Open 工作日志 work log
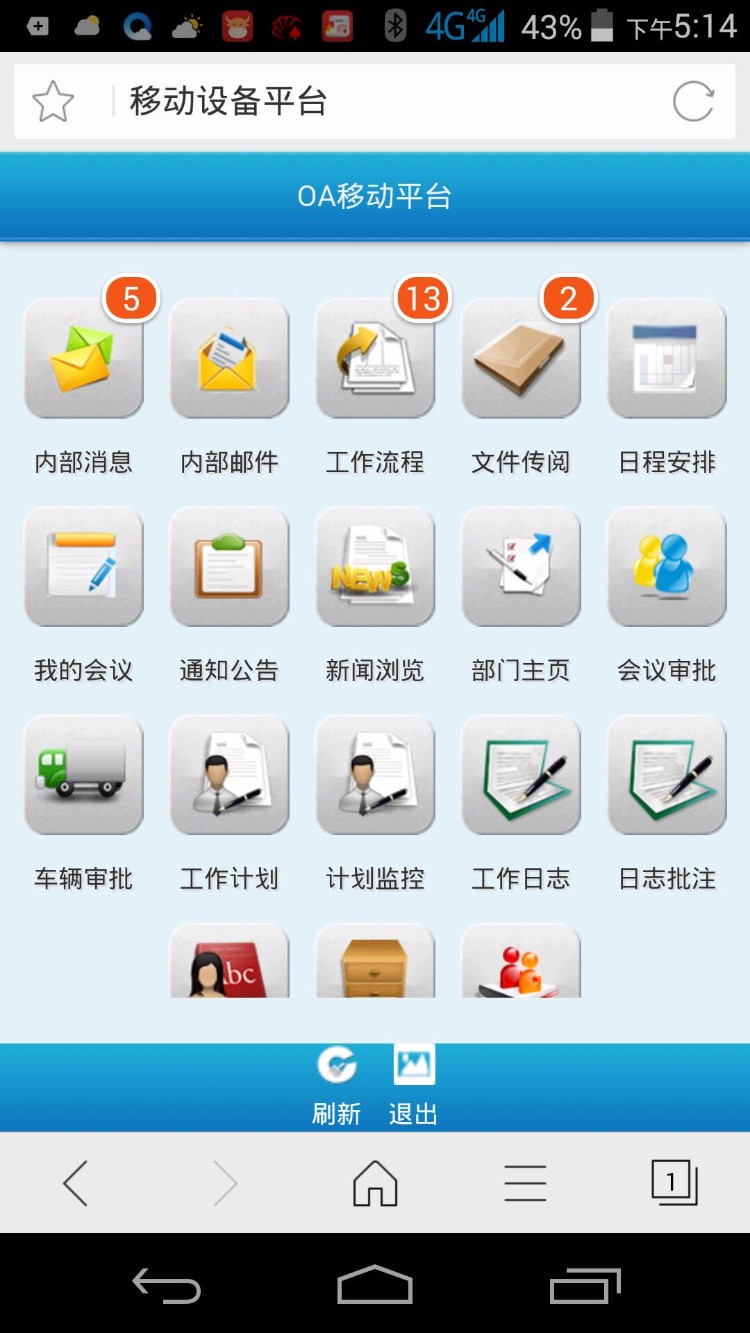This screenshot has width=750, height=1333. click(520, 775)
